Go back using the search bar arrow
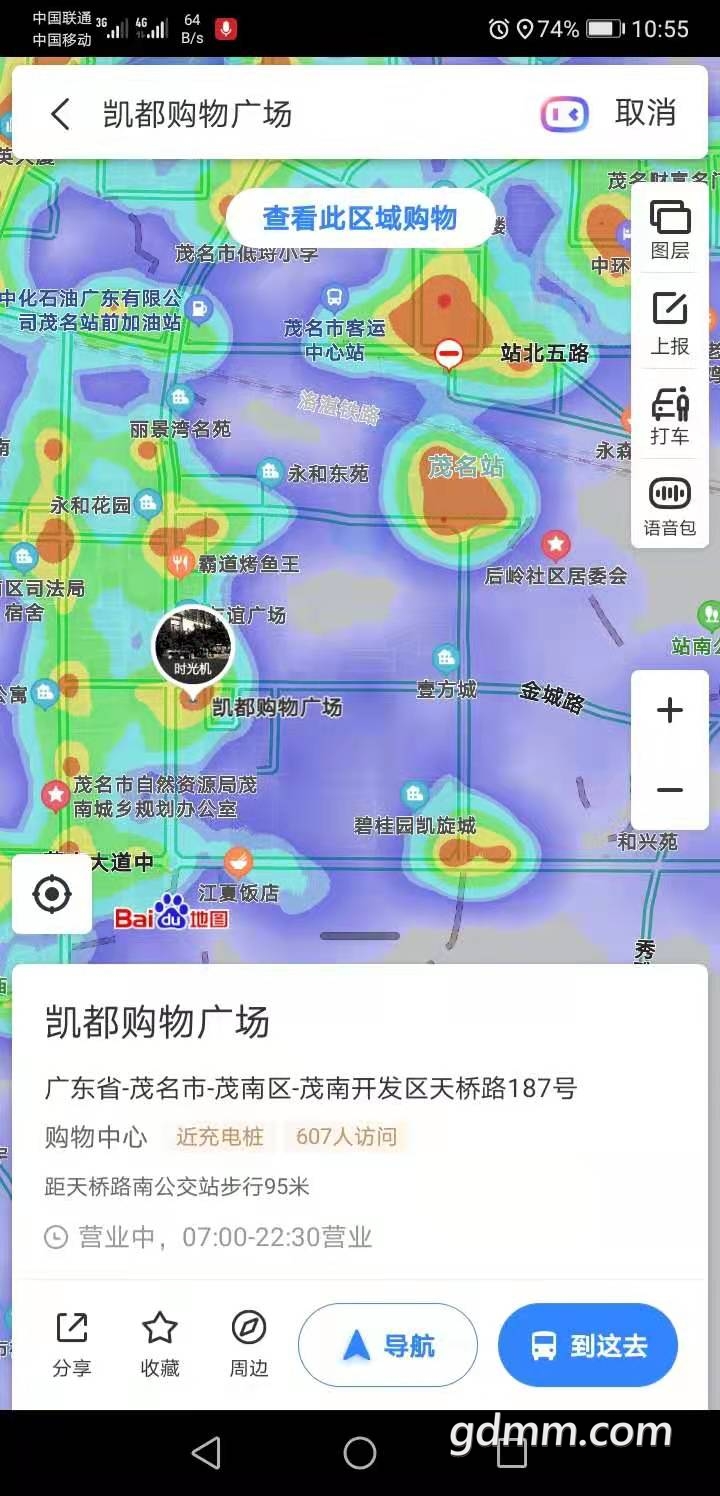 click(60, 114)
